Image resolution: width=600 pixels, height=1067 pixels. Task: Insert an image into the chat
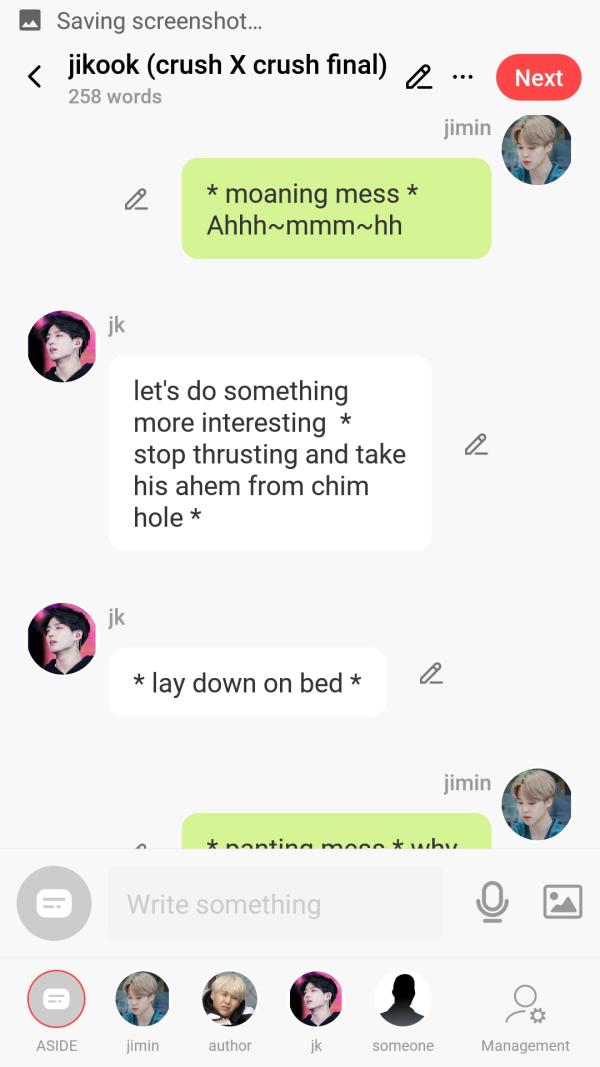click(x=562, y=903)
